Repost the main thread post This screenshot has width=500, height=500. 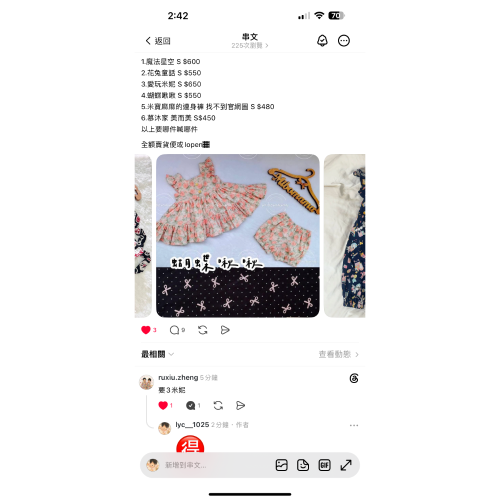point(203,330)
